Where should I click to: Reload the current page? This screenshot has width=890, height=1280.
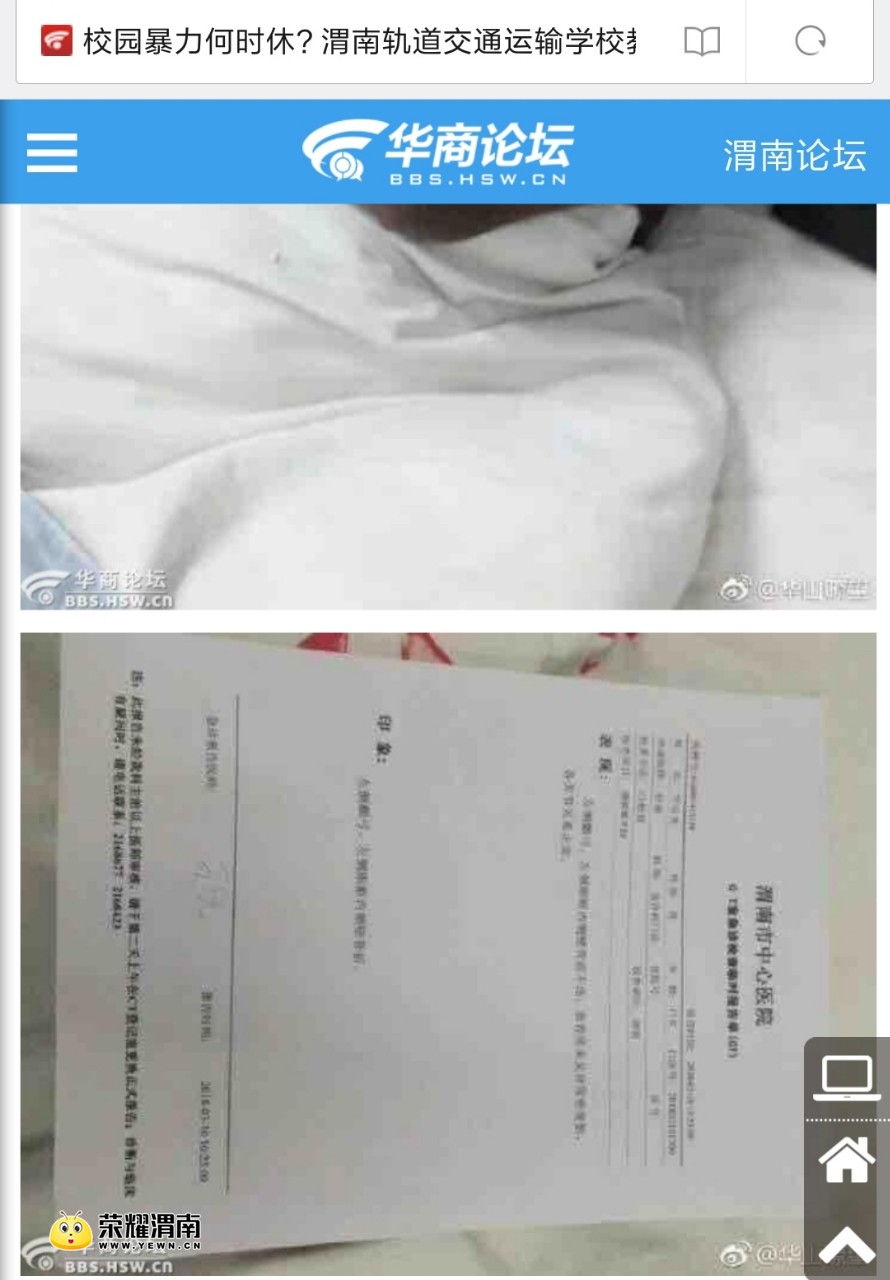click(810, 42)
